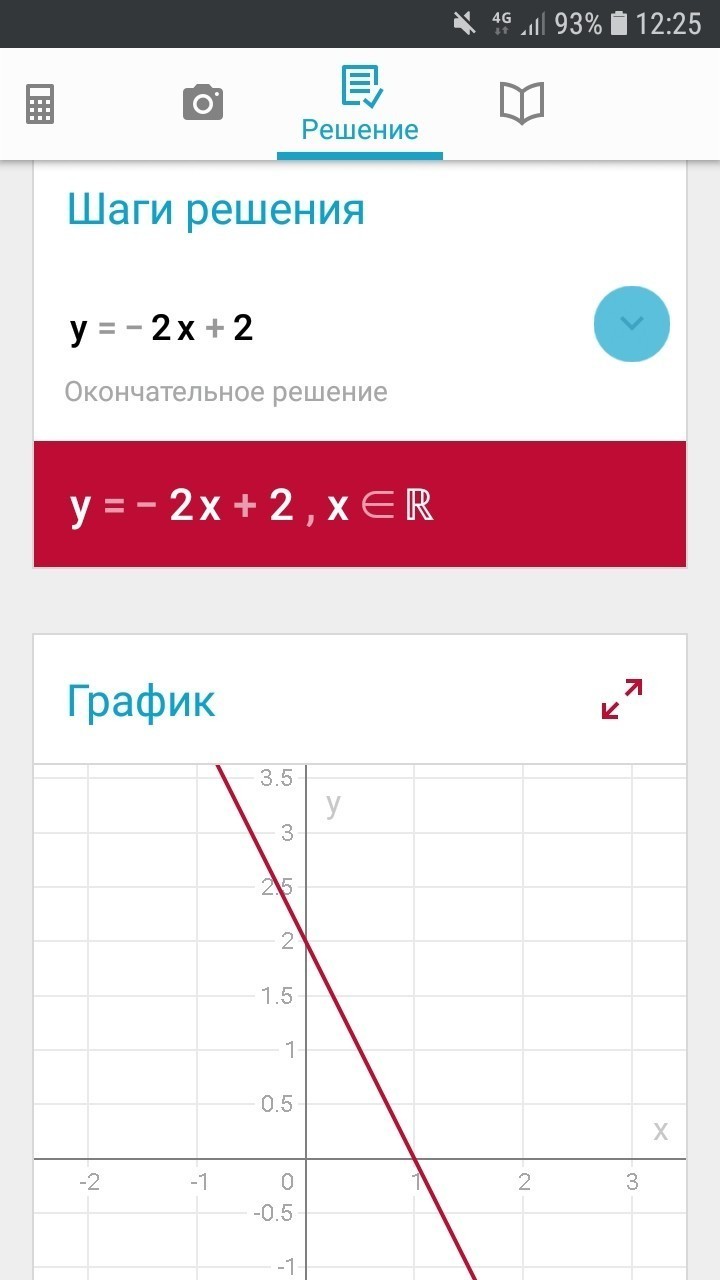720x1280 pixels.
Task: Expand solution steps with the blue chevron
Action: coord(631,324)
